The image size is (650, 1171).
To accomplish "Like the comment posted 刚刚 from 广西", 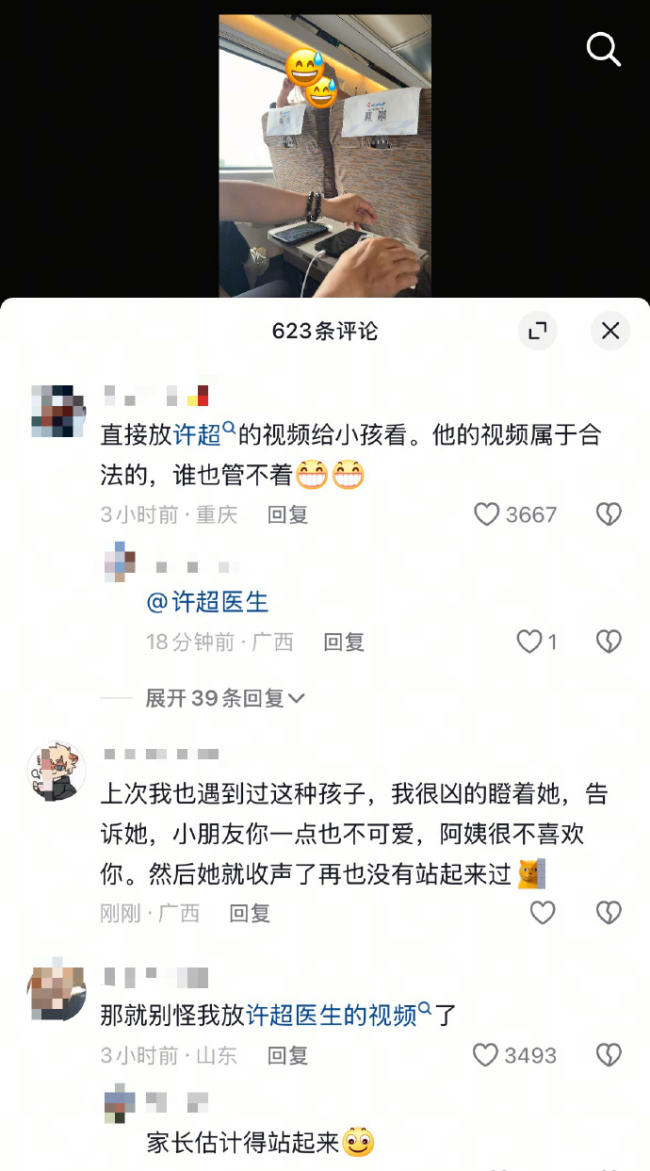I will pos(542,912).
